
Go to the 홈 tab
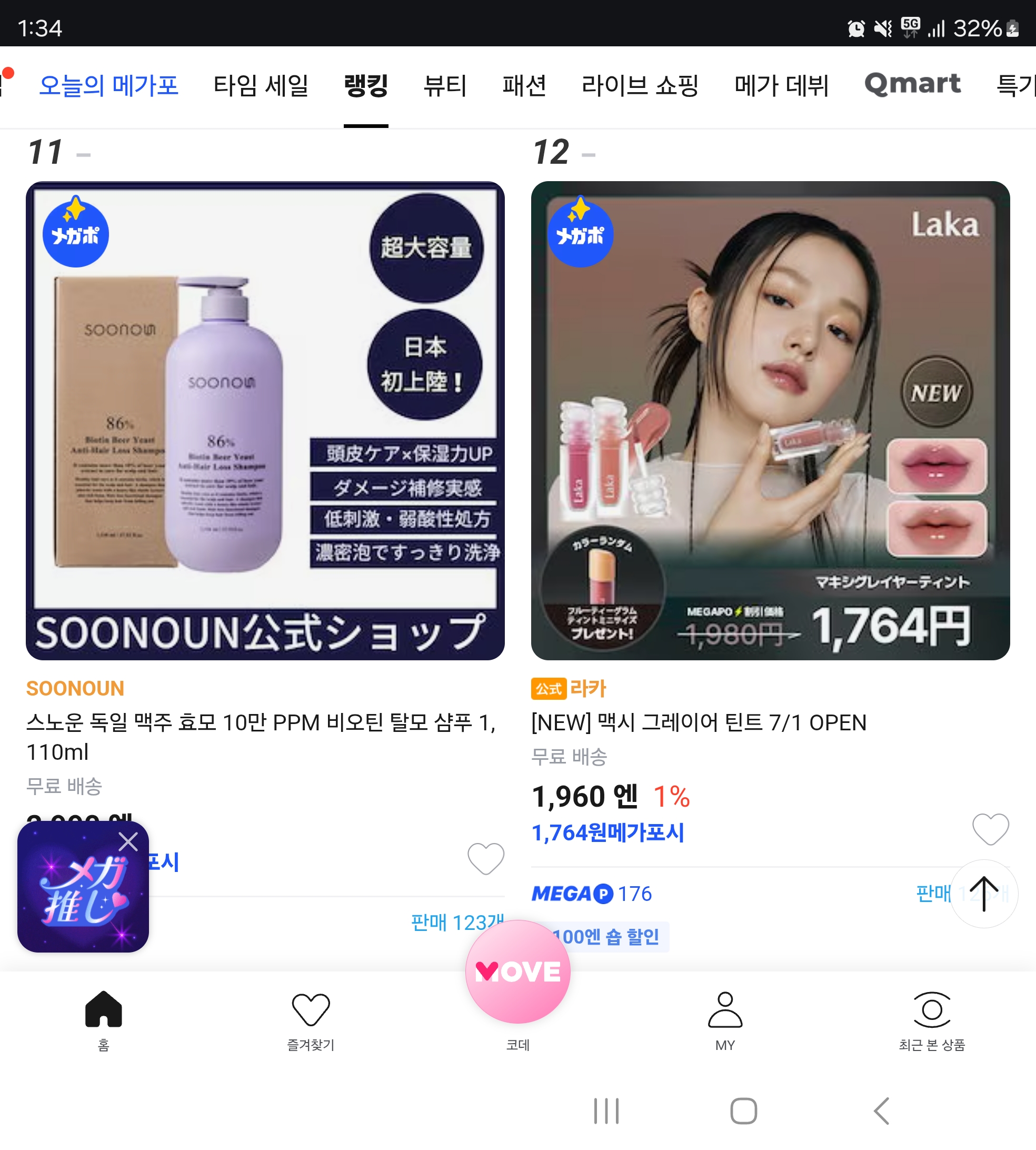104,1019
